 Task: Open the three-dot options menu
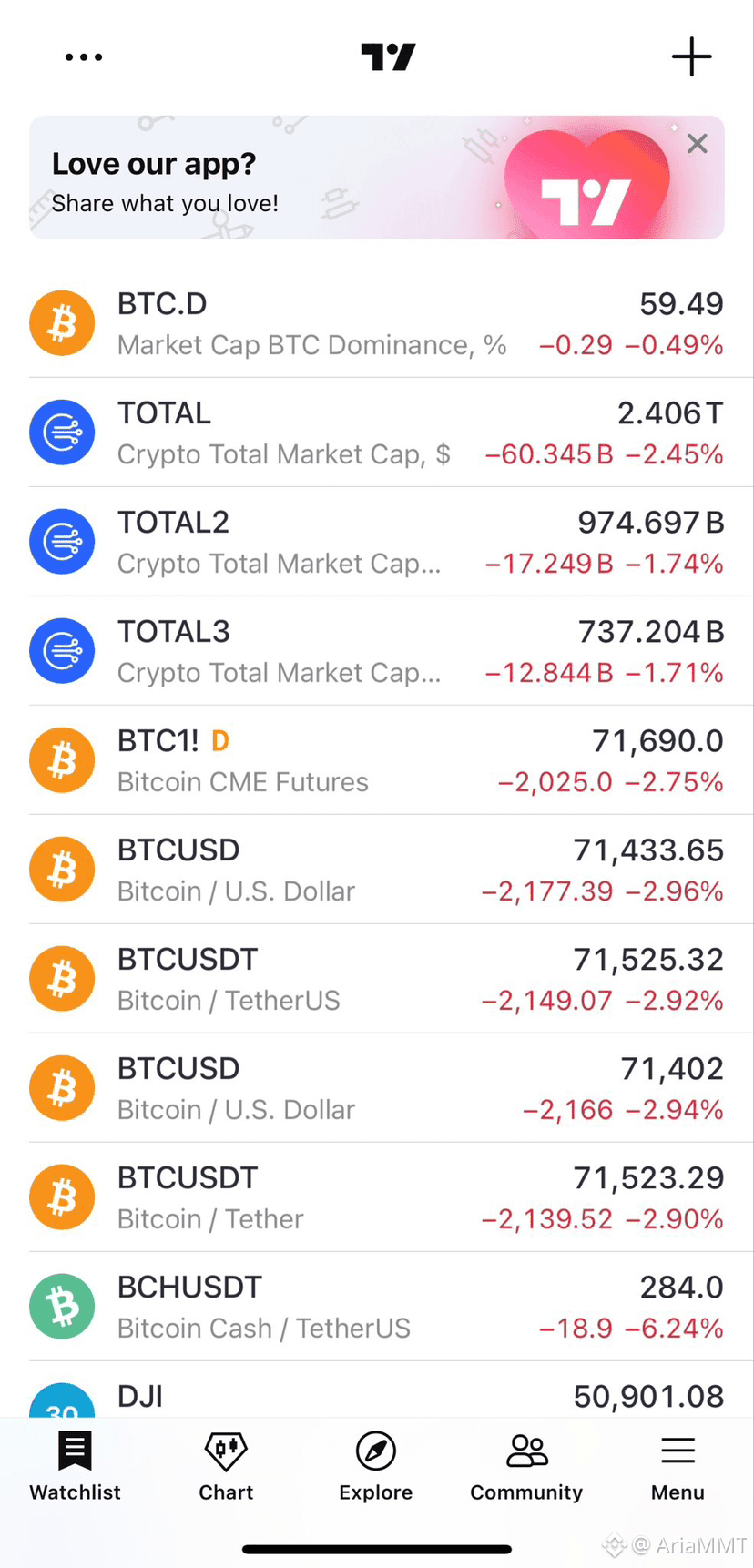click(x=84, y=57)
